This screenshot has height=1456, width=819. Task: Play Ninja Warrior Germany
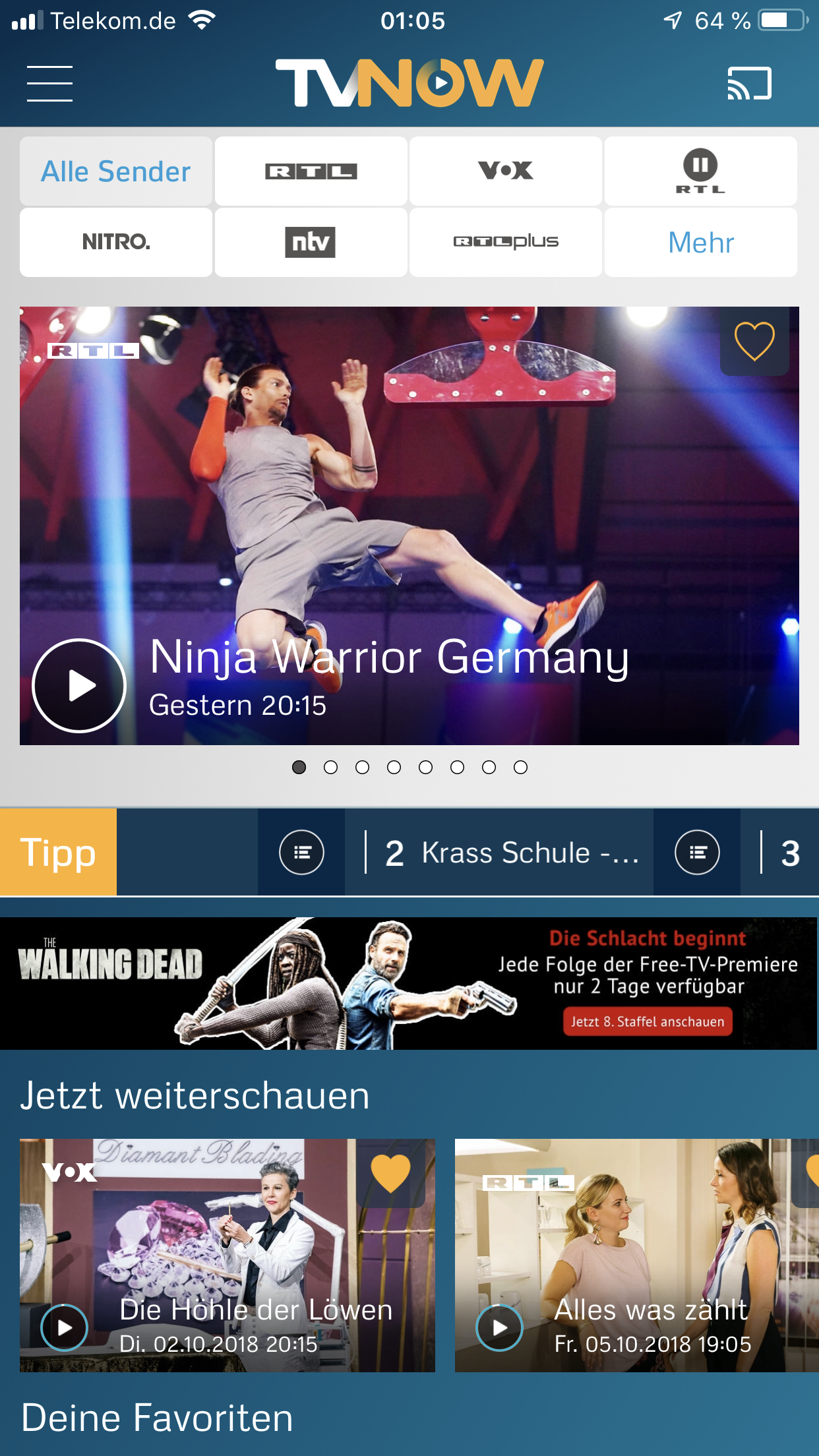coord(79,686)
